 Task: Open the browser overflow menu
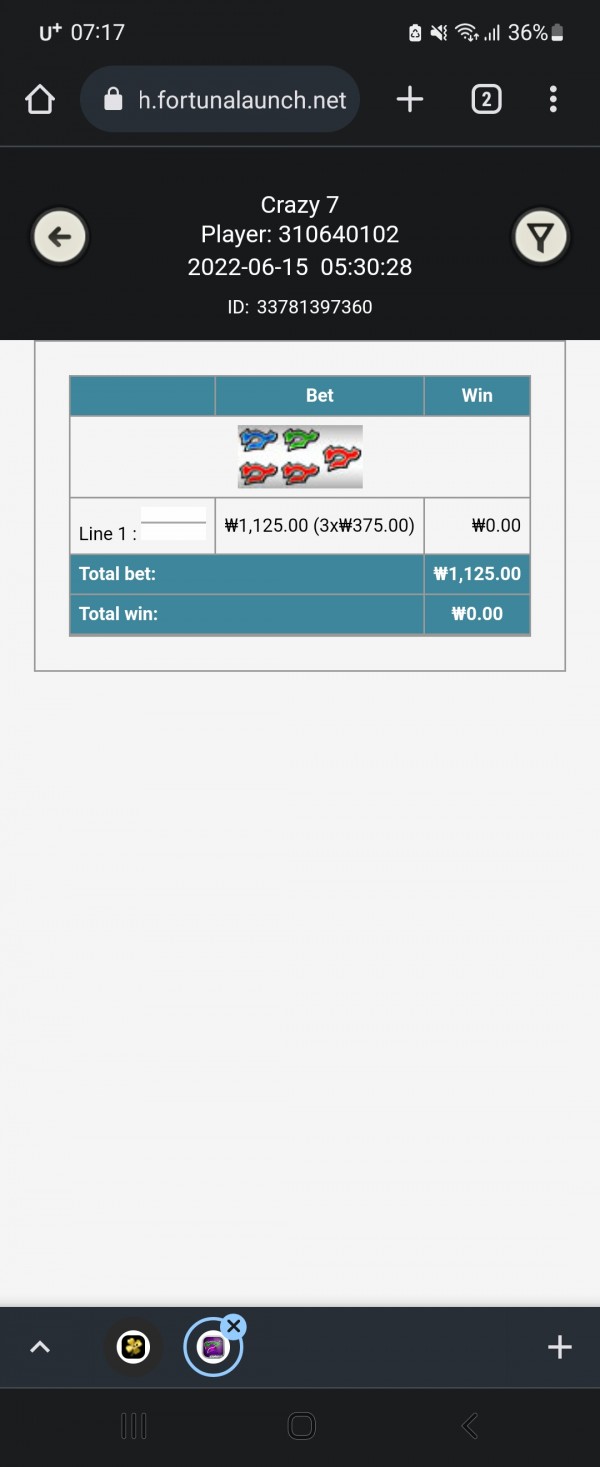(x=553, y=99)
